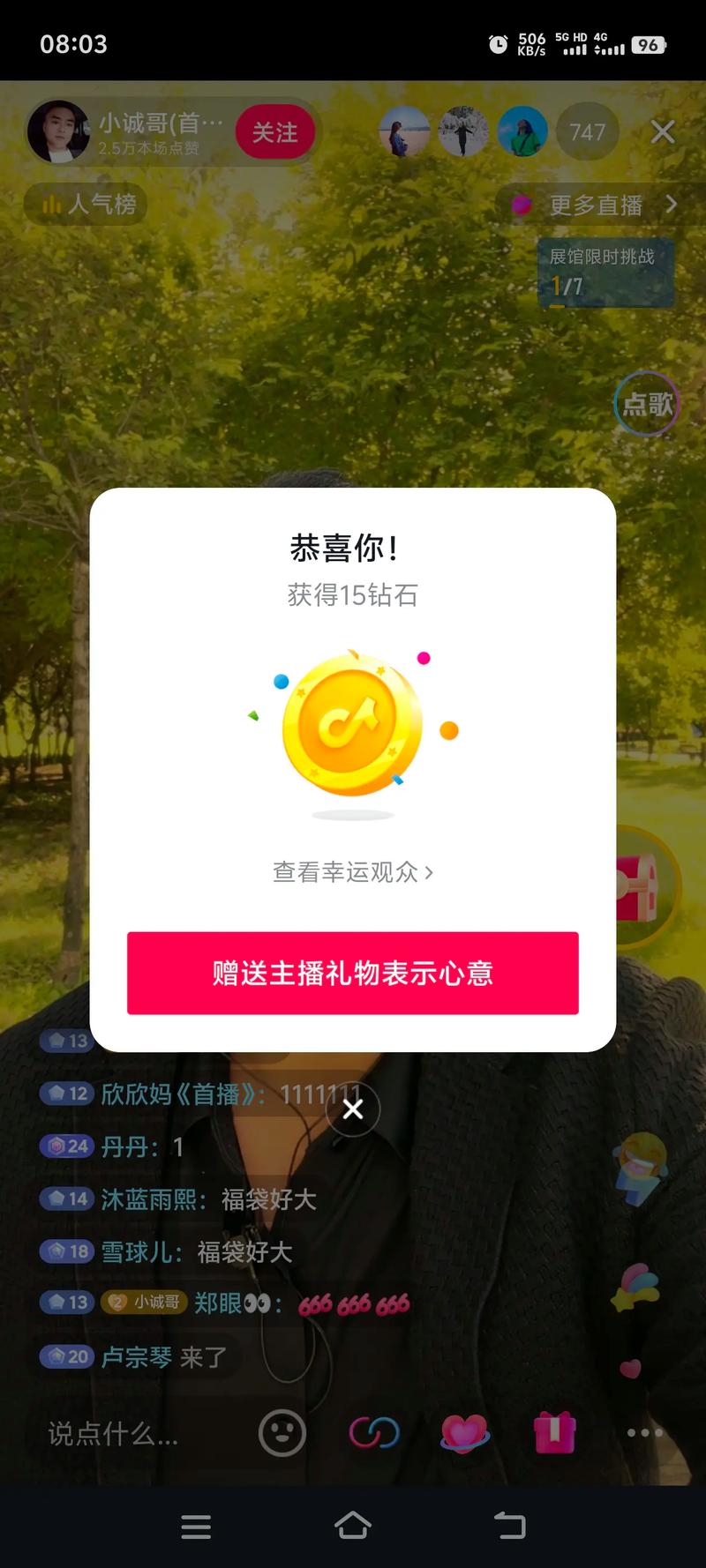Open the gift box icon
Image resolution: width=706 pixels, height=1568 pixels.
[x=554, y=1433]
